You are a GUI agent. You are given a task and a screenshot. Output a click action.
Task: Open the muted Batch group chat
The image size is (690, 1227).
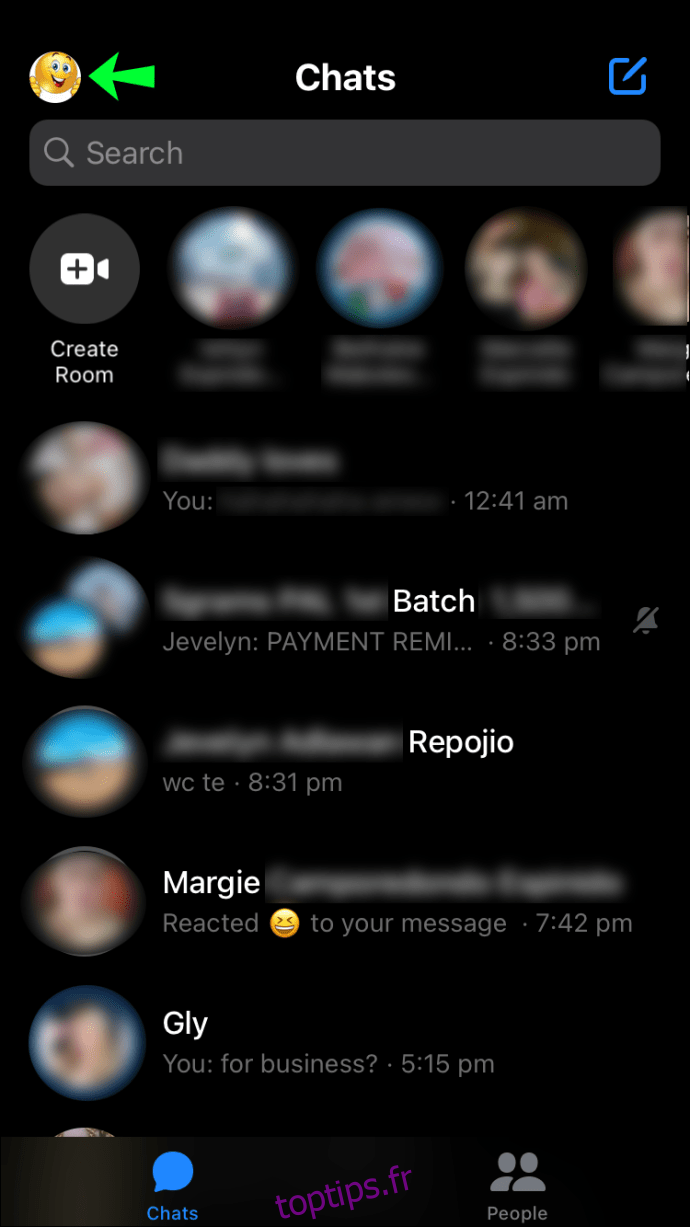coord(345,620)
